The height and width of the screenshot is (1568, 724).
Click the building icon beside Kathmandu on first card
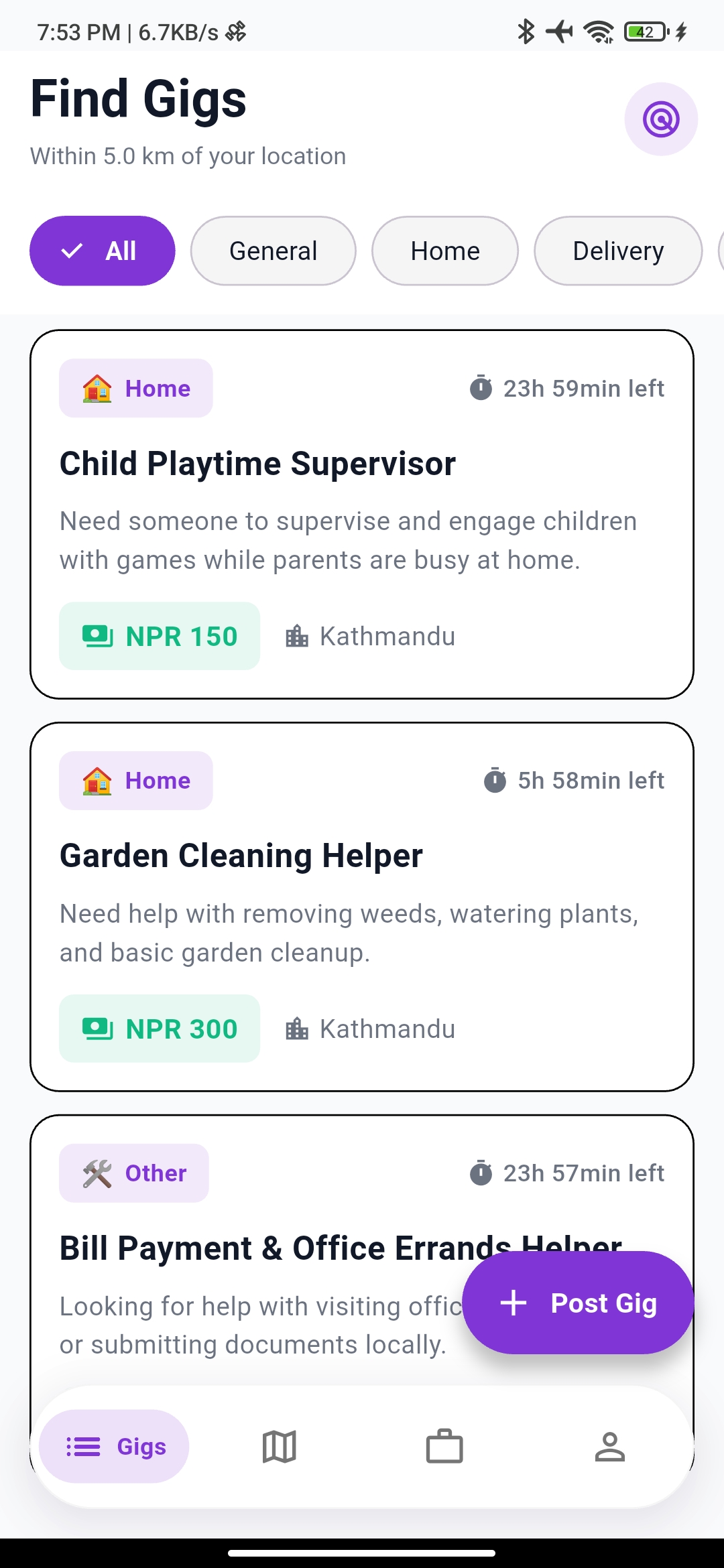pyautogui.click(x=297, y=635)
